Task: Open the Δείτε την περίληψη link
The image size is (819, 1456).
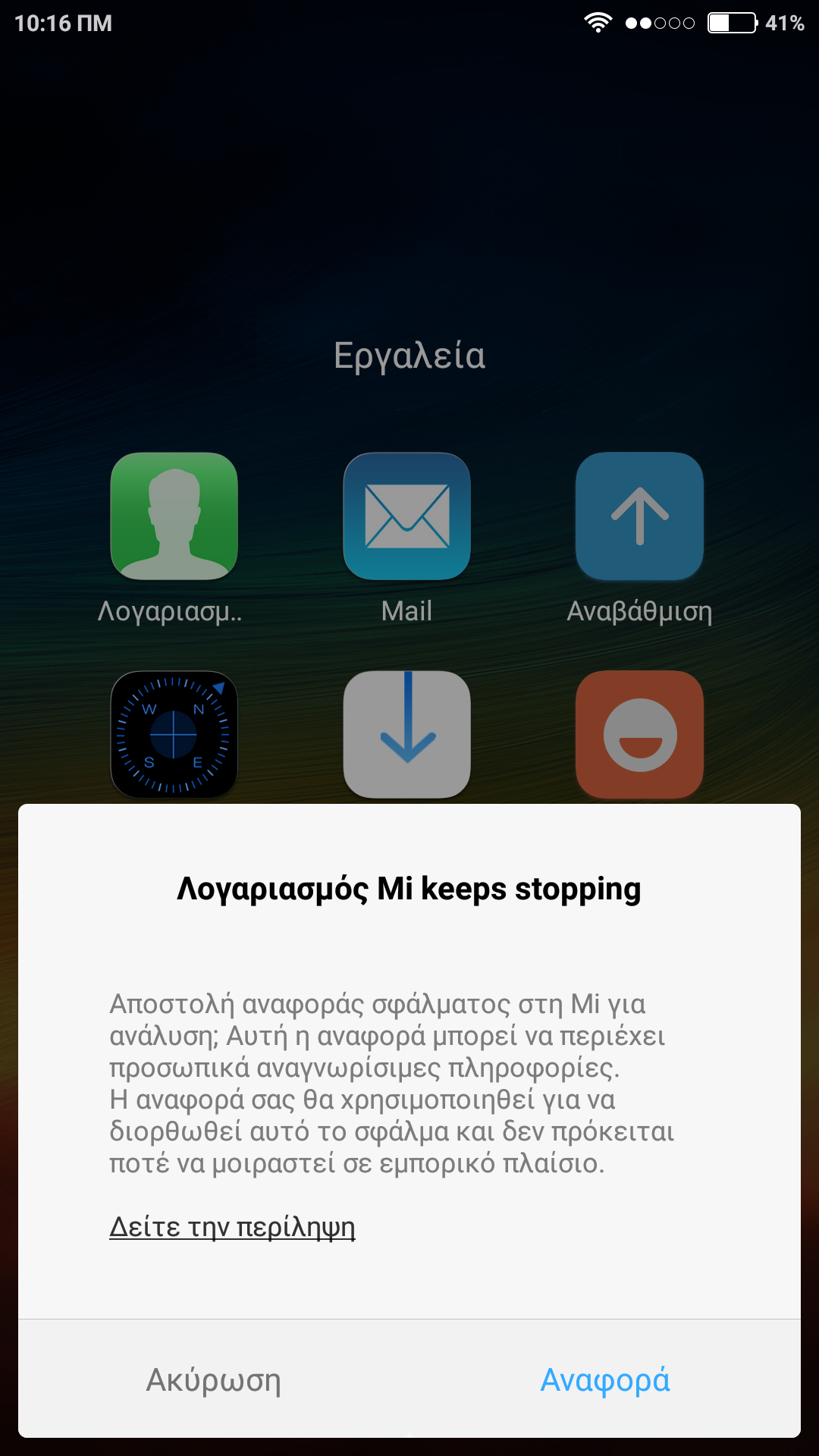Action: [232, 1226]
